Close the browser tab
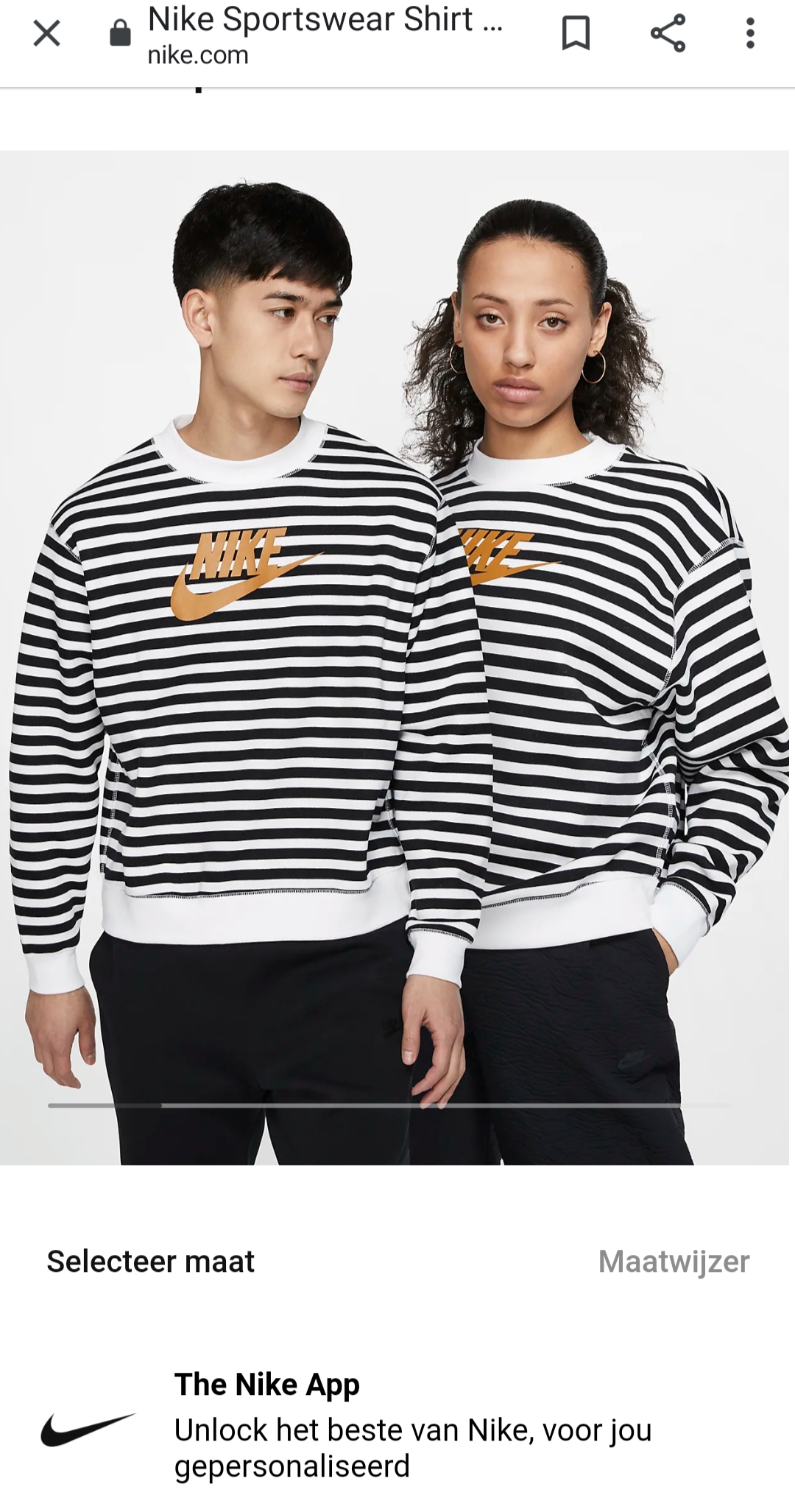The image size is (795, 1512). (46, 34)
